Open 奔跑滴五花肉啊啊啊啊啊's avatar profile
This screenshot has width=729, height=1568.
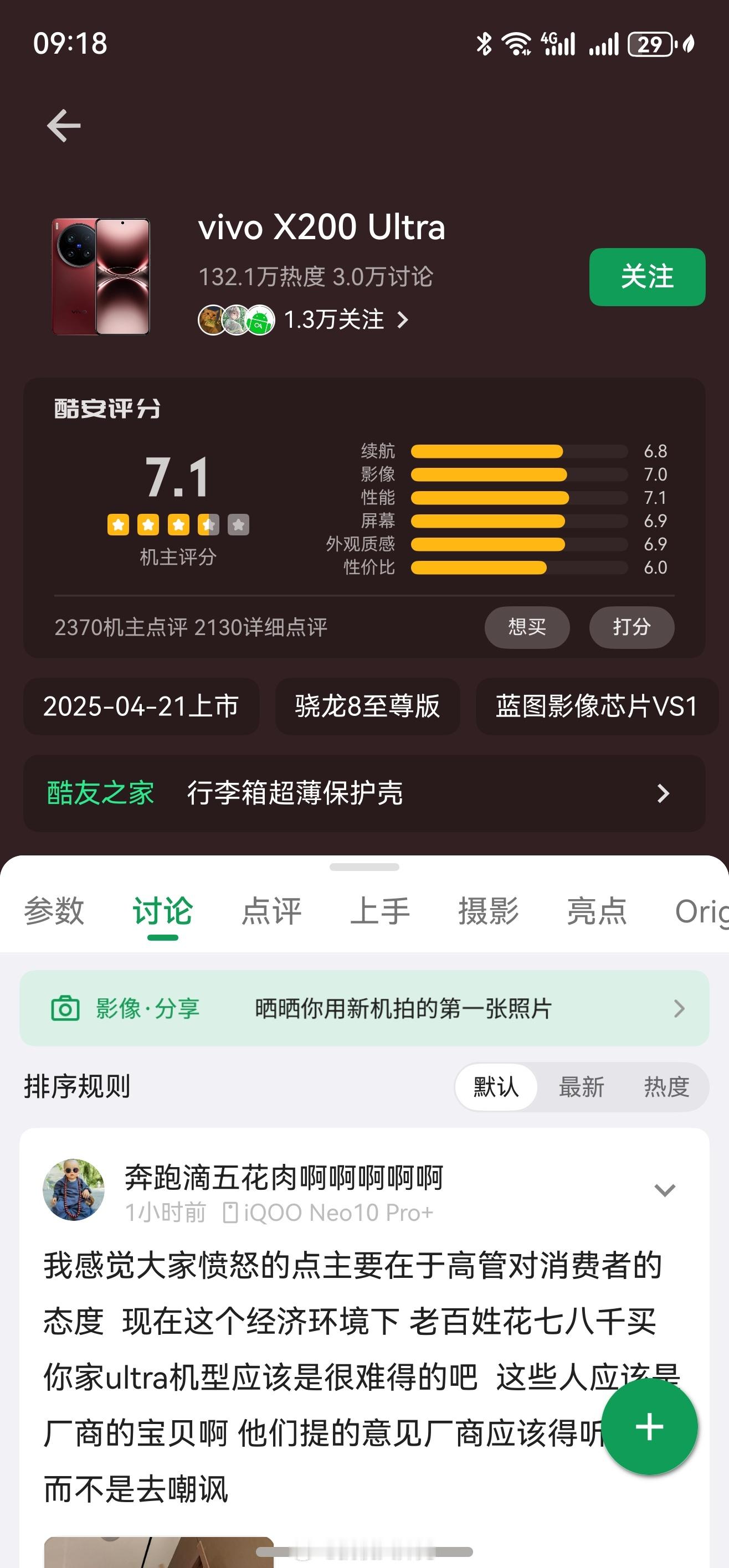[x=73, y=1190]
